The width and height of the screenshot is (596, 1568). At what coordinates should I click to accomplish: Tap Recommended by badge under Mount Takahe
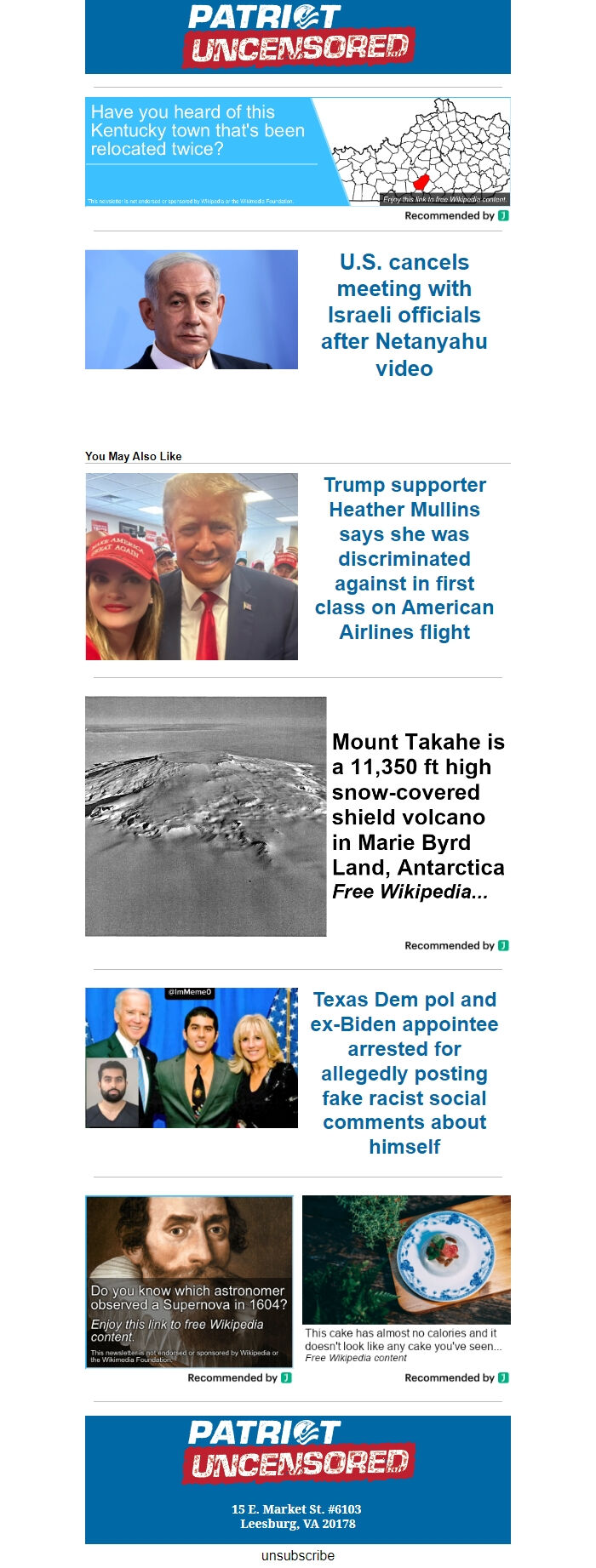(456, 945)
